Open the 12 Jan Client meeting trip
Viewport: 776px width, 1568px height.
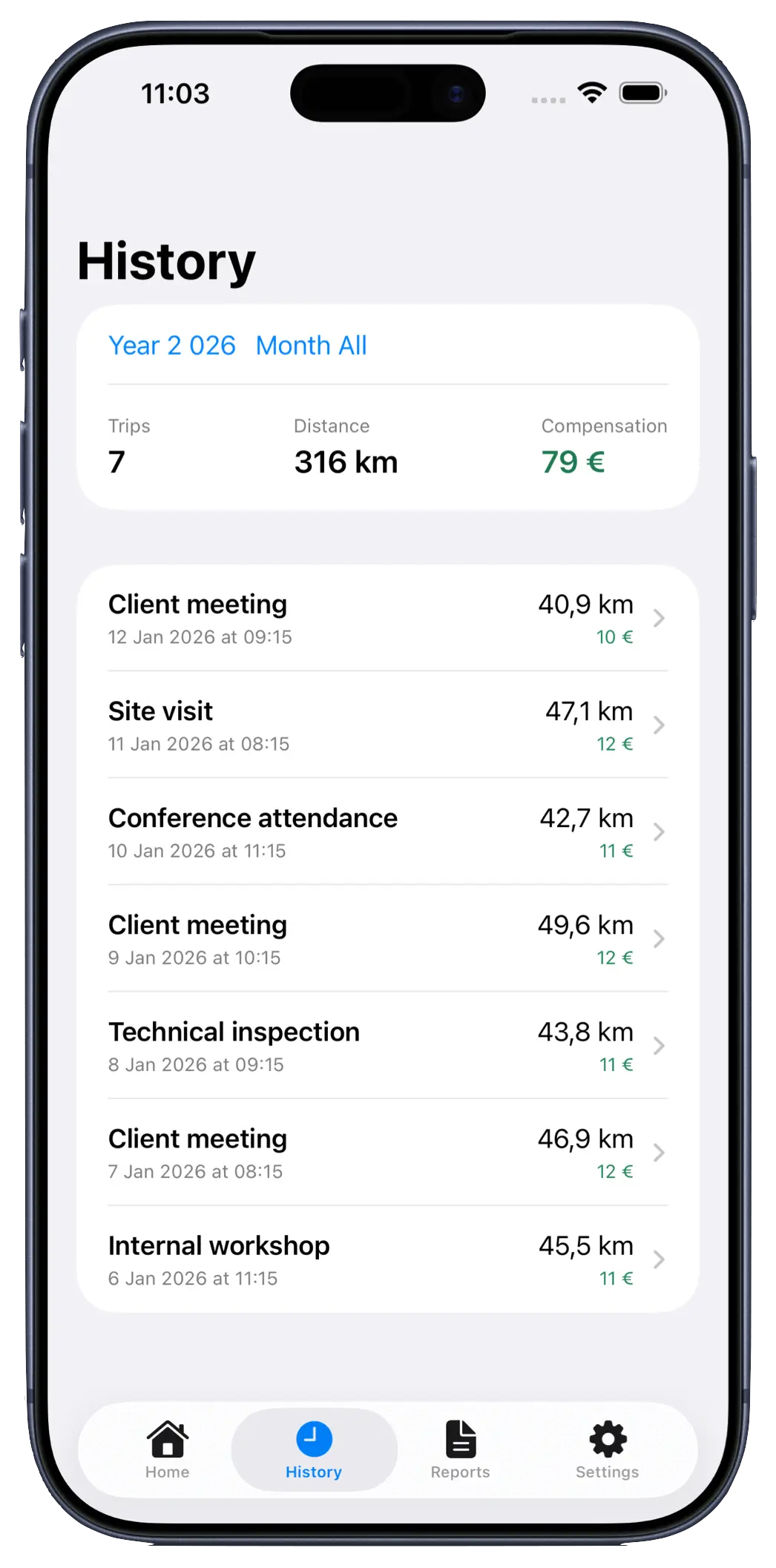coord(387,619)
